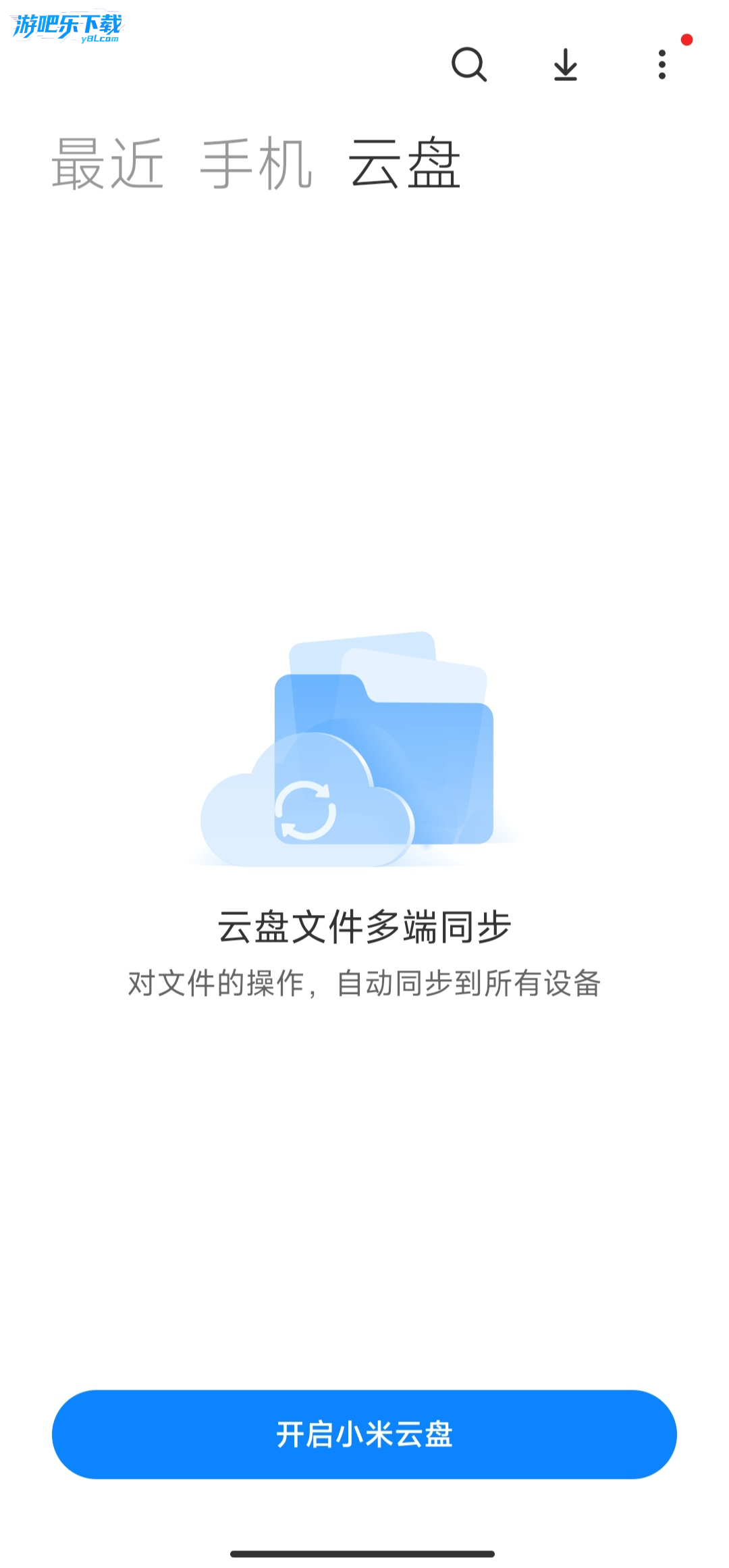The image size is (729, 1568).
Task: Switch to the 手机 tab
Action: click(256, 163)
